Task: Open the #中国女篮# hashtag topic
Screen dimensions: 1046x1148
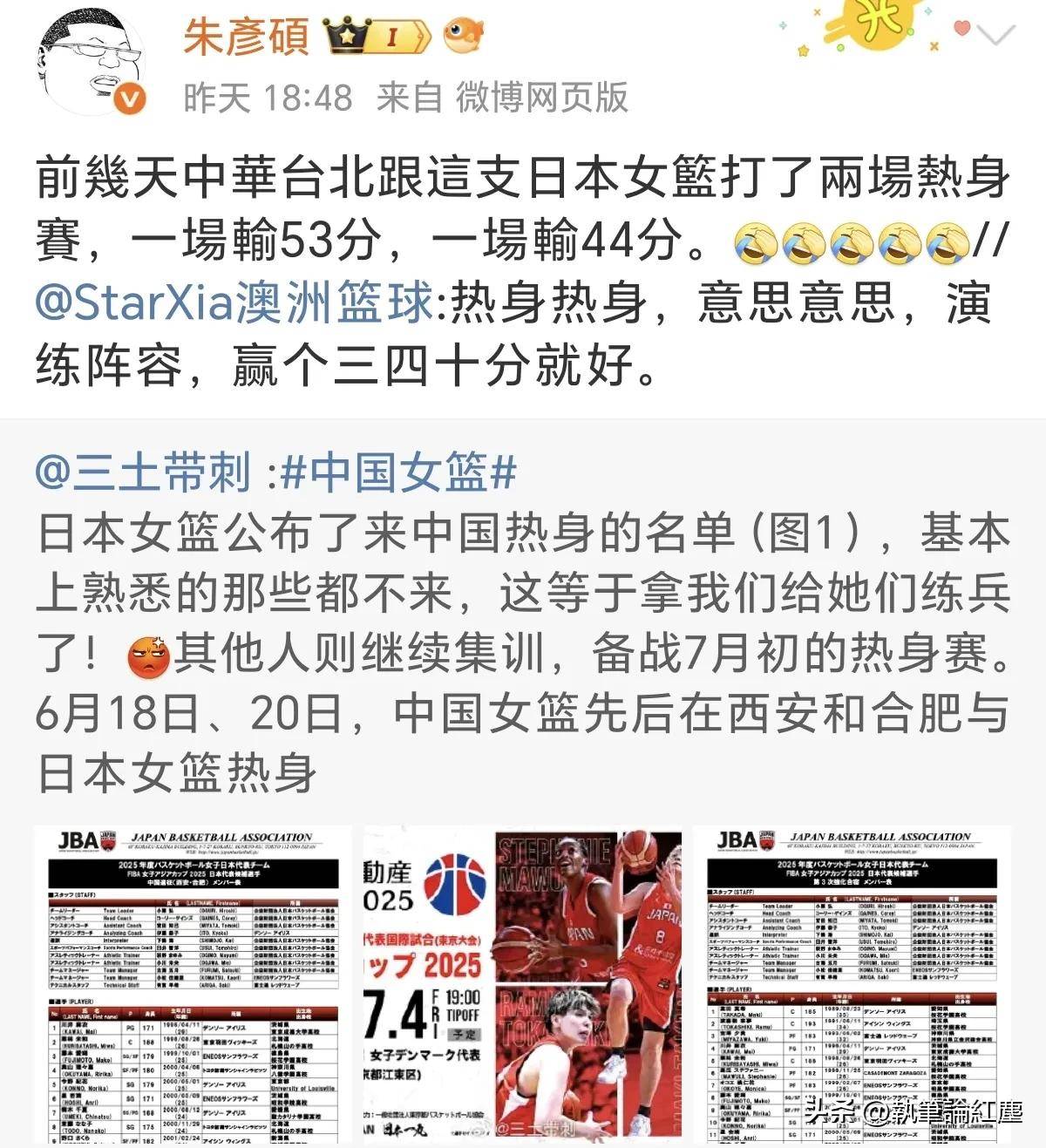Action: pyautogui.click(x=399, y=473)
